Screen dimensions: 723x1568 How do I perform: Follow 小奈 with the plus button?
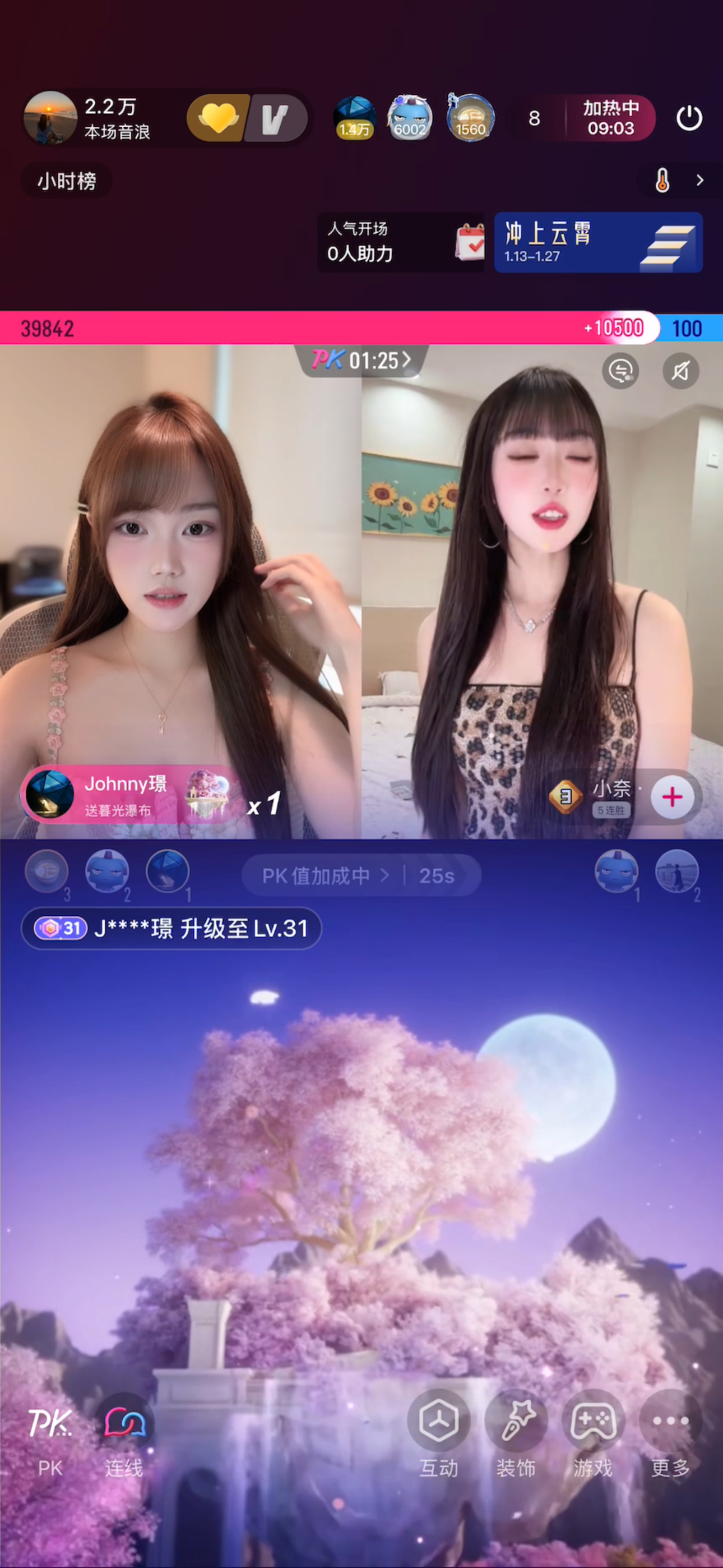pos(672,797)
